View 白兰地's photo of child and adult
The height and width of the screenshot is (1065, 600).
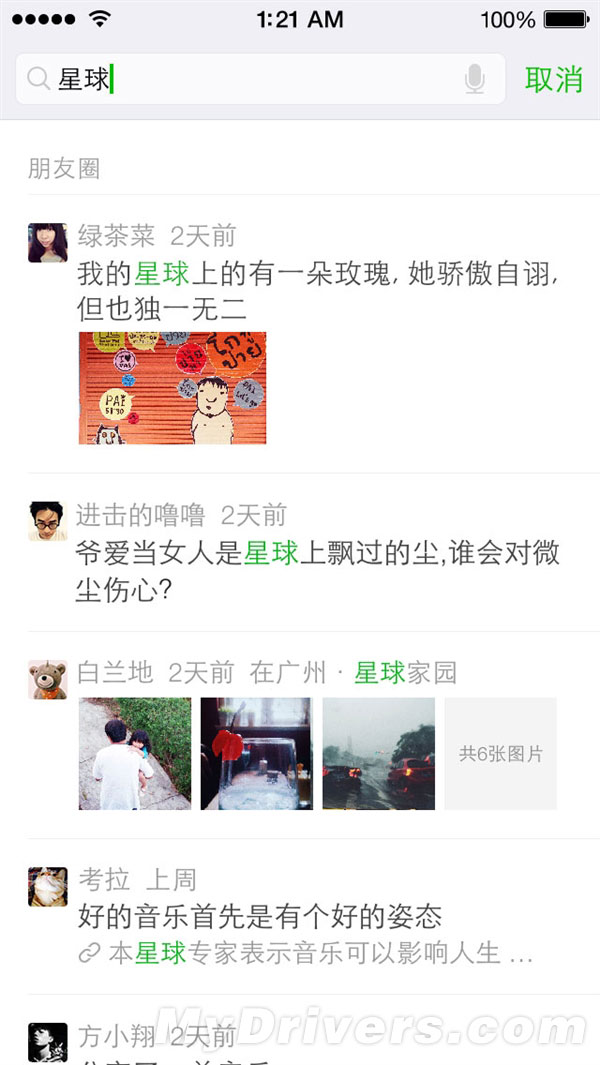(x=135, y=754)
